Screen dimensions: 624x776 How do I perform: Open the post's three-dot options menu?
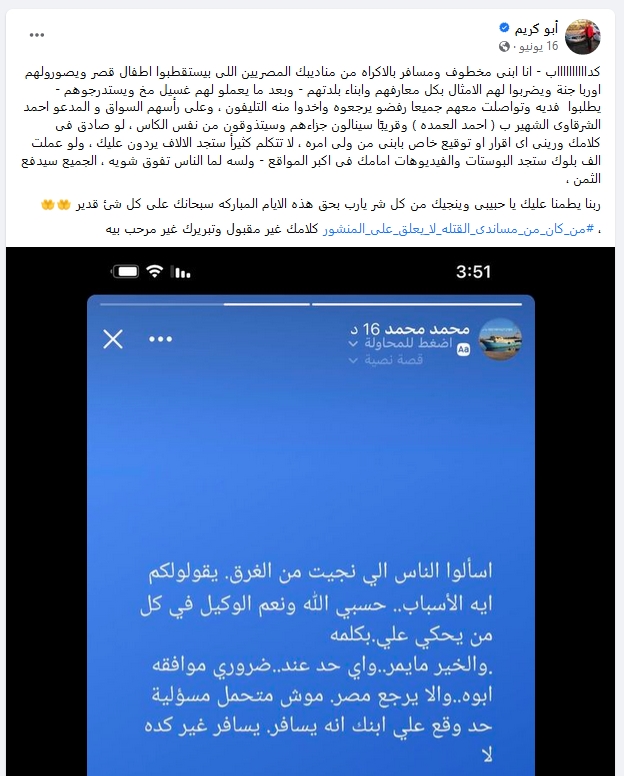point(37,35)
